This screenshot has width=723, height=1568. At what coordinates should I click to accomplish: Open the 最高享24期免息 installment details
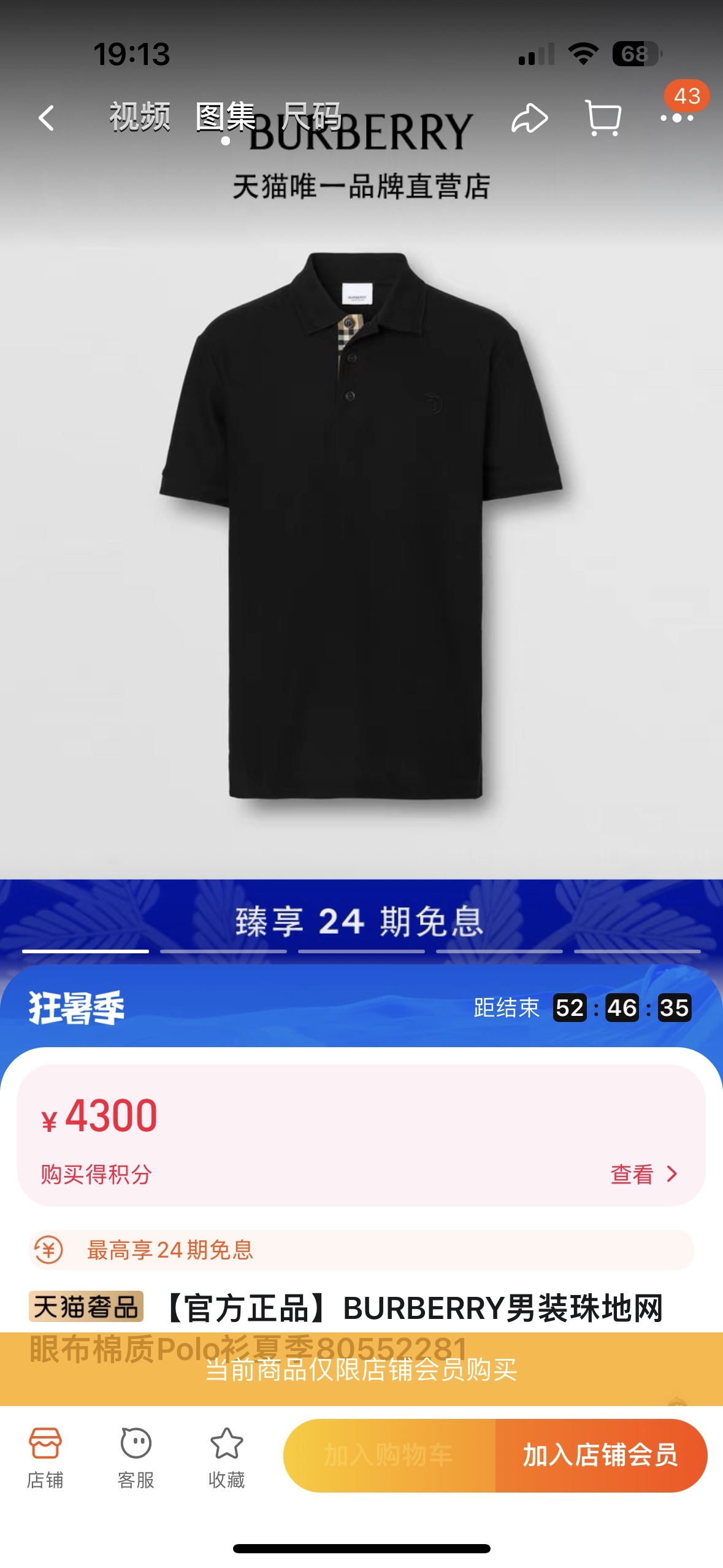(x=361, y=1250)
